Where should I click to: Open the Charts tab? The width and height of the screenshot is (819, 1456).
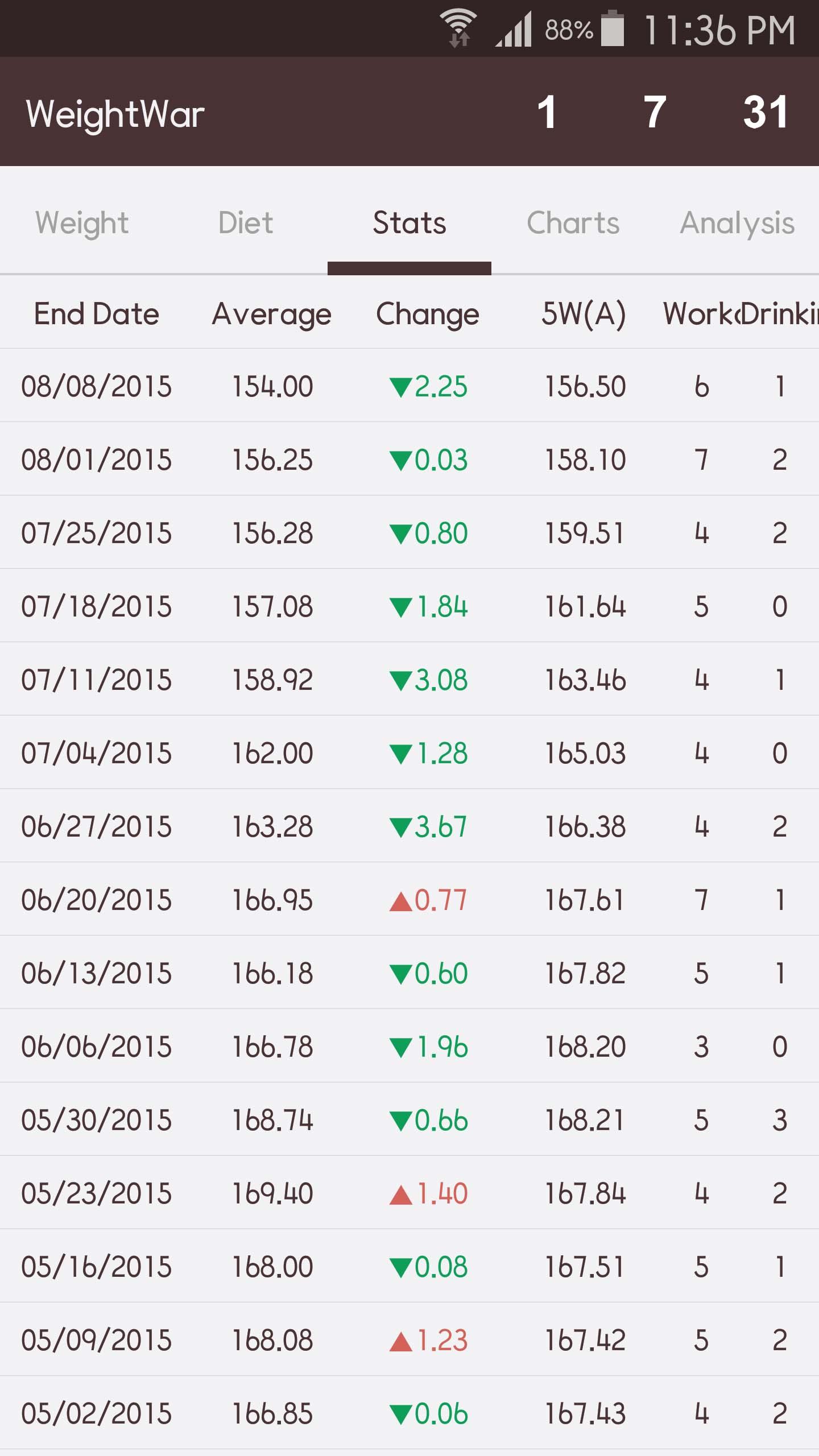(573, 223)
